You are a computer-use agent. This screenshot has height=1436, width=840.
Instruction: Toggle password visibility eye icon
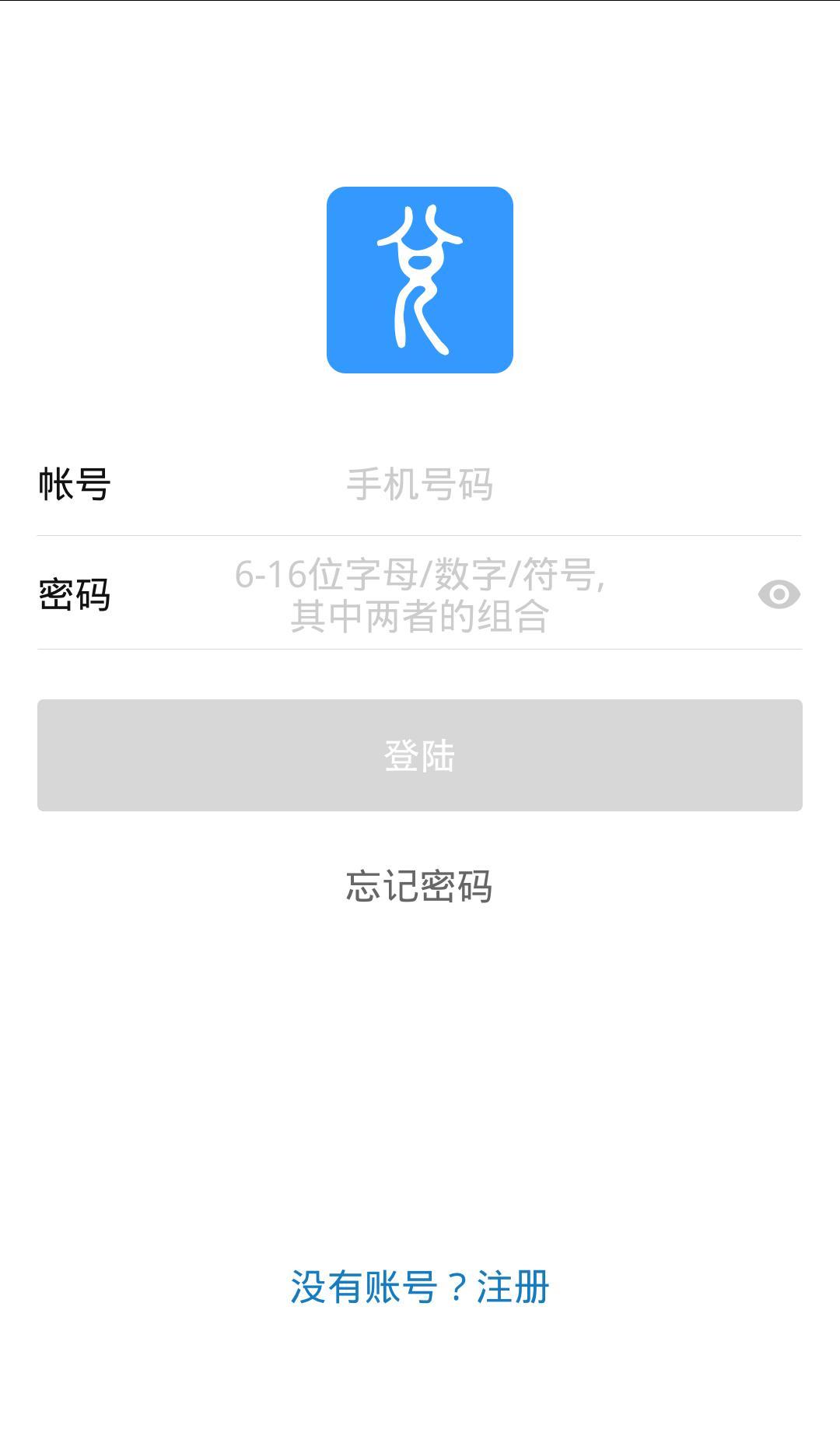(x=779, y=595)
